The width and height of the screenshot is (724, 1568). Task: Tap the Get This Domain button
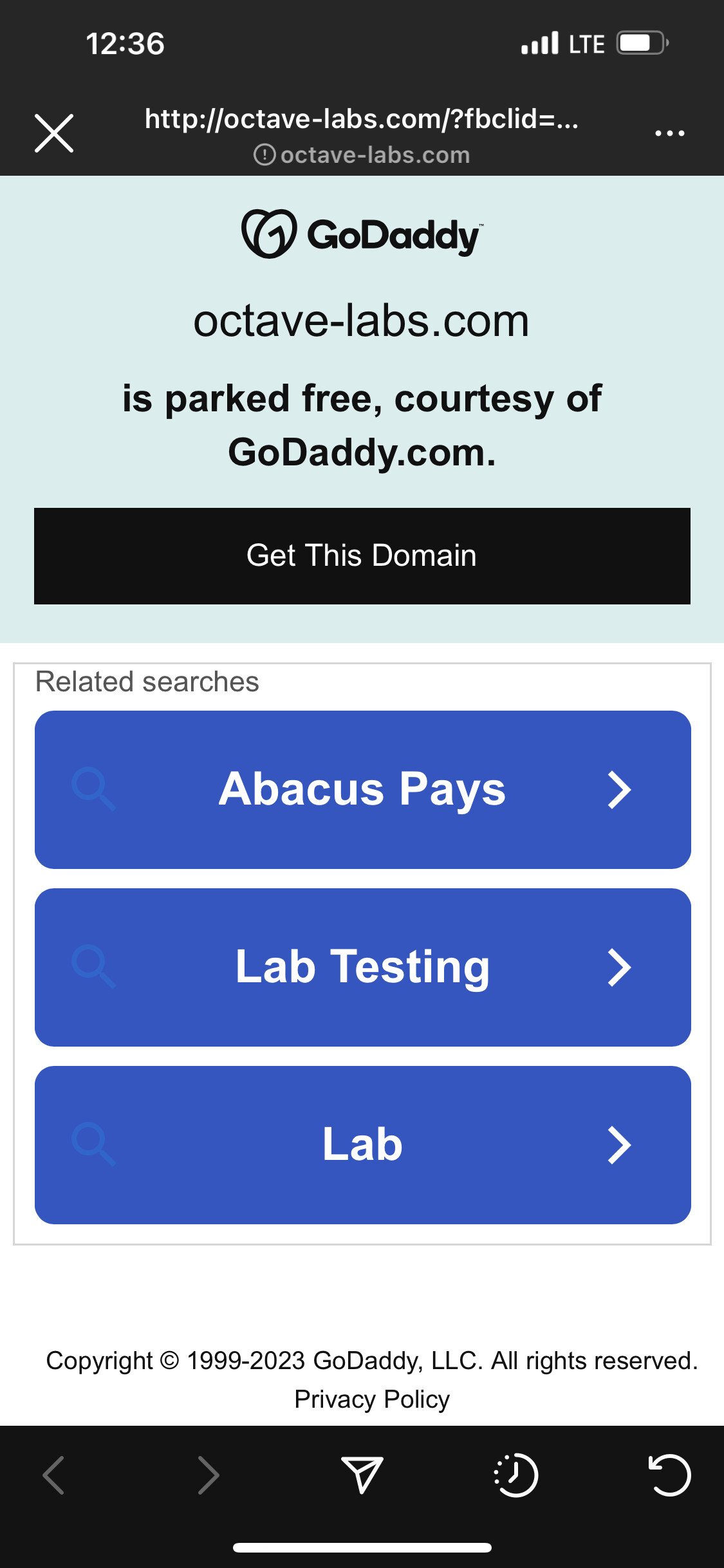(x=362, y=556)
